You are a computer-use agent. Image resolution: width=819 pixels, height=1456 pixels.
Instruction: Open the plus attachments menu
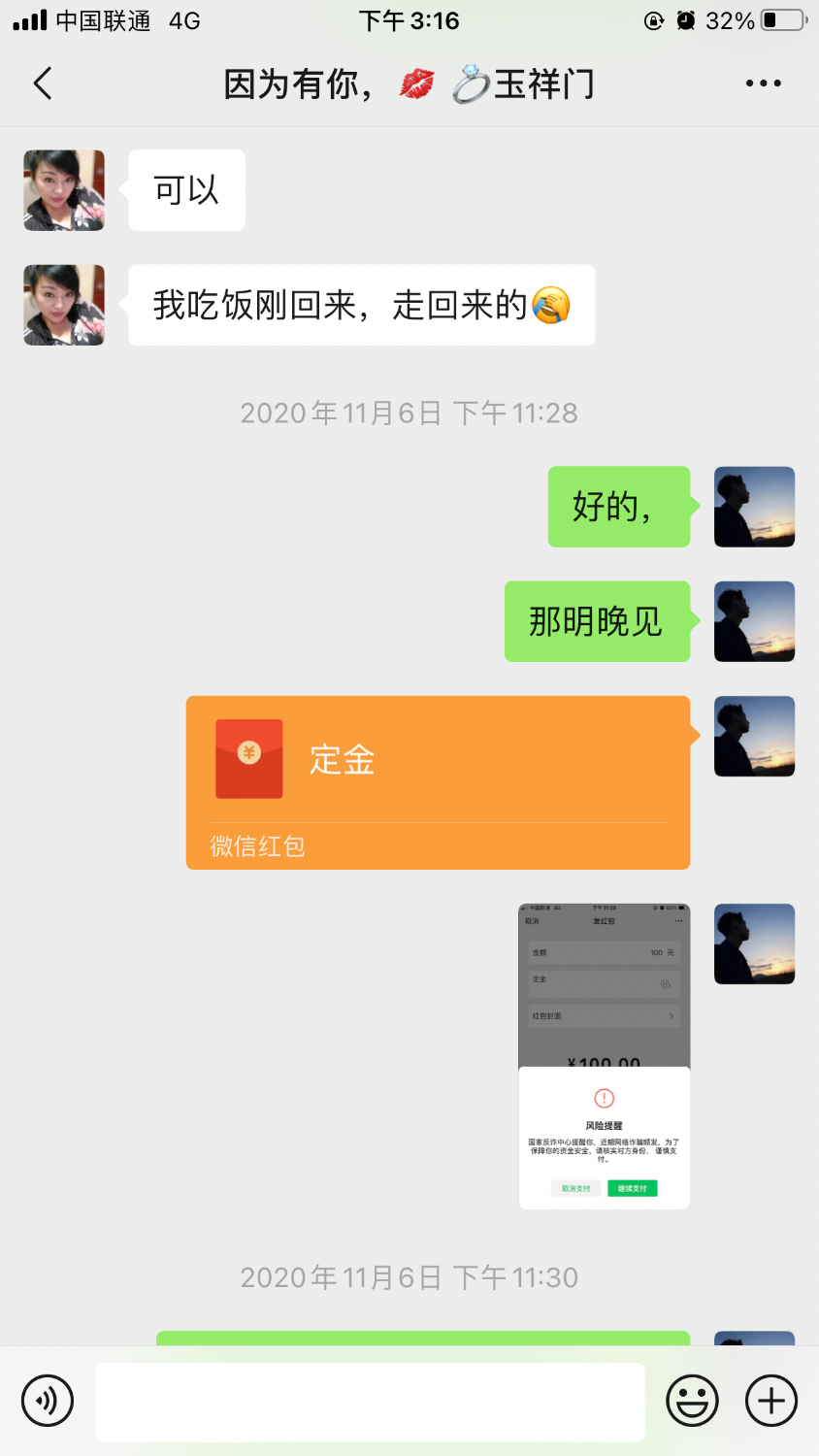771,1401
